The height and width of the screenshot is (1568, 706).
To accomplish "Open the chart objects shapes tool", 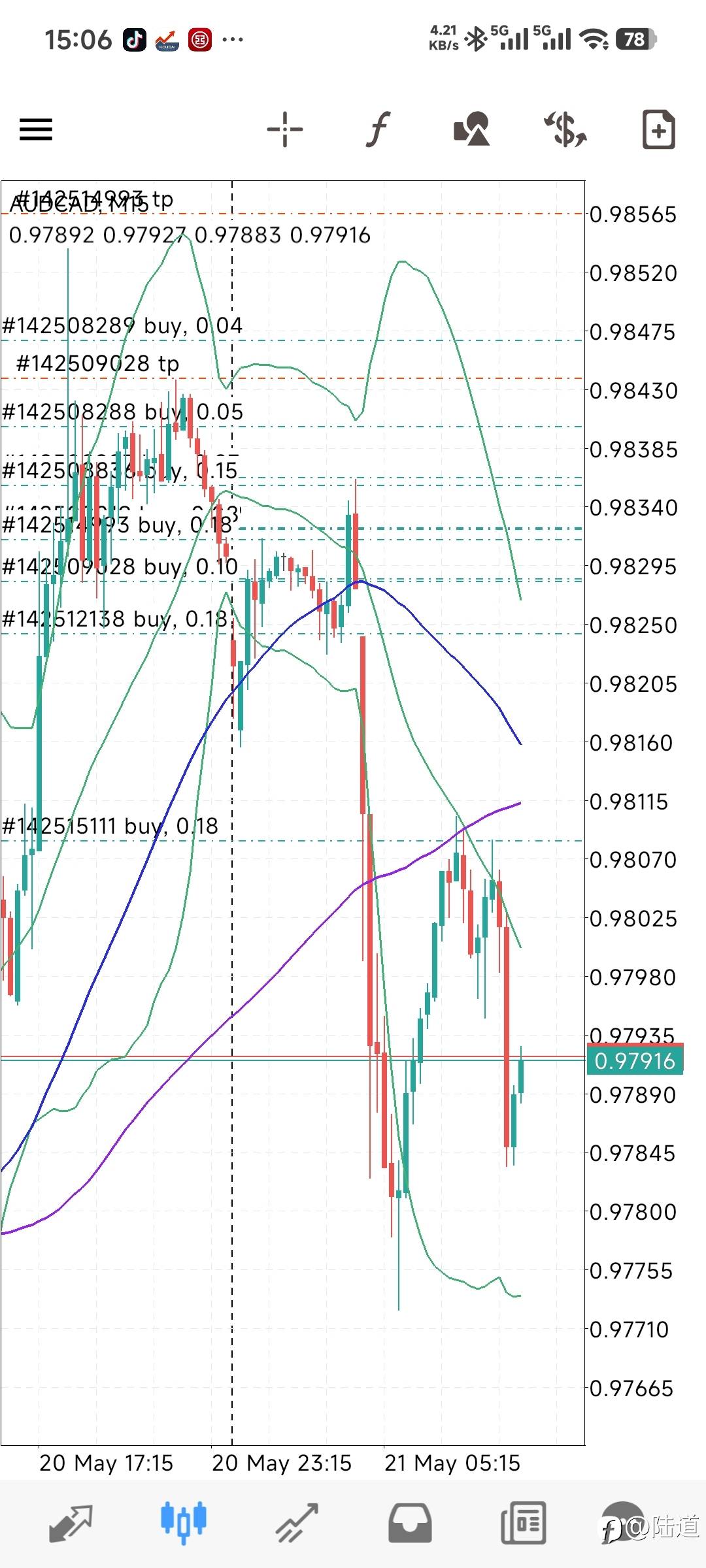I will coord(471,129).
